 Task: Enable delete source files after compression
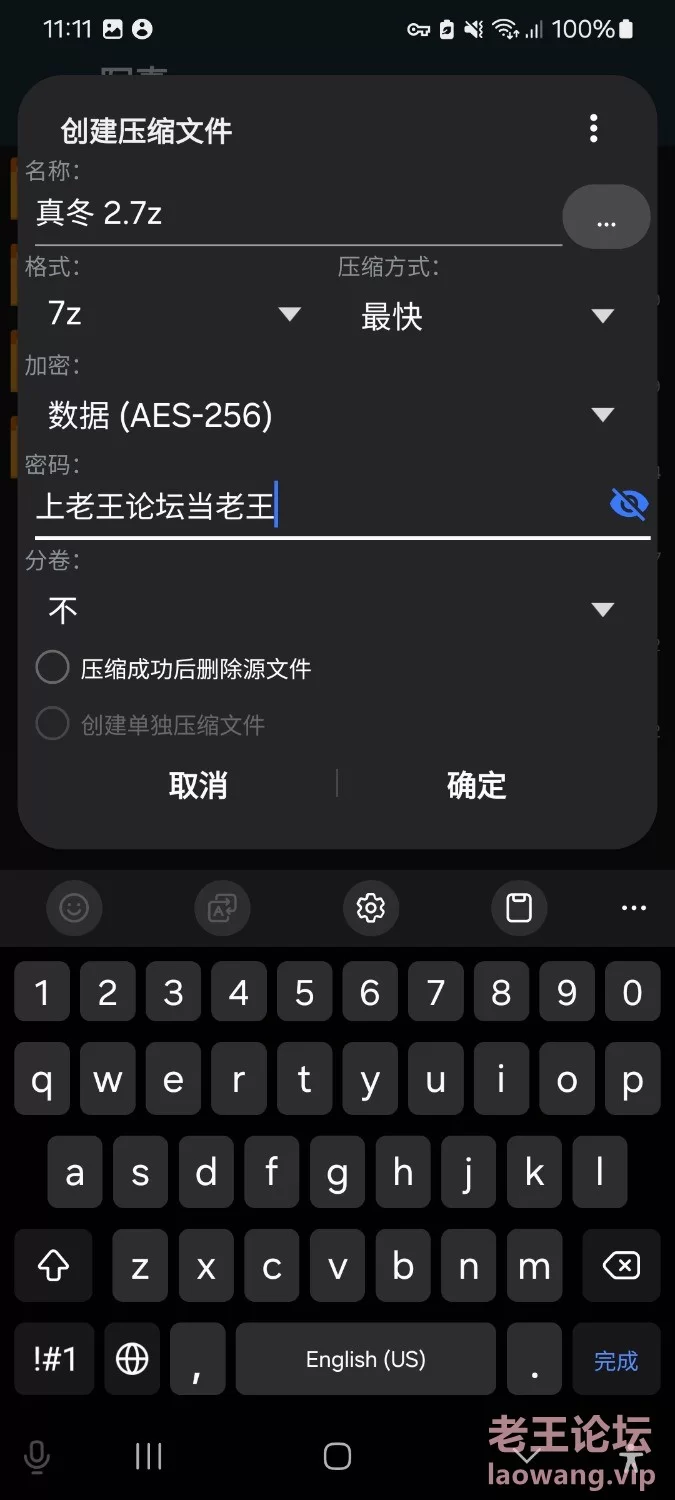[174, 668]
